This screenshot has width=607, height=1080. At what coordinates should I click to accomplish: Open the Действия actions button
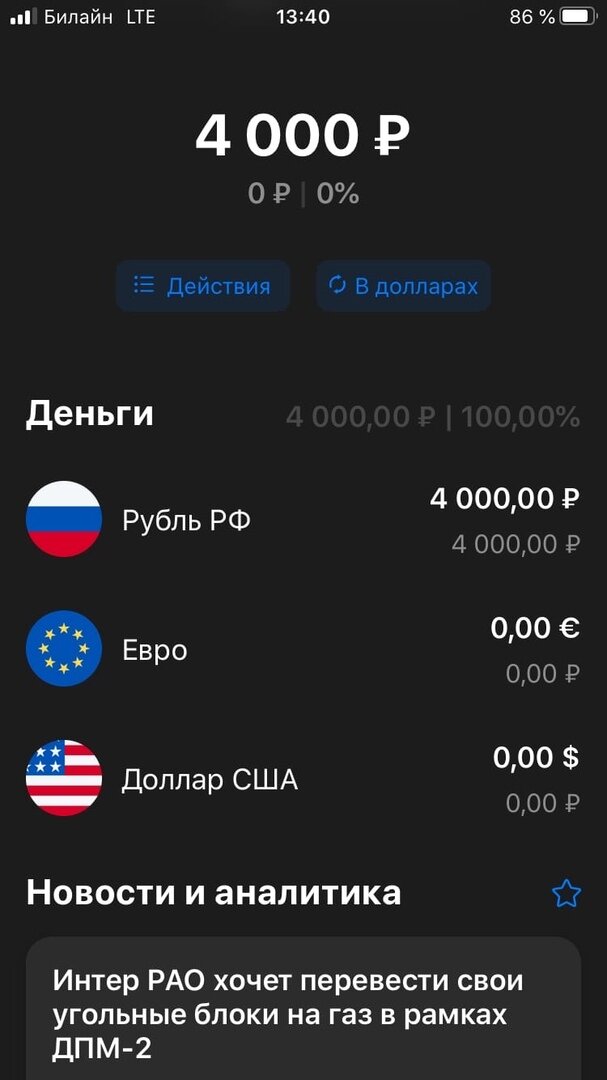click(x=203, y=286)
